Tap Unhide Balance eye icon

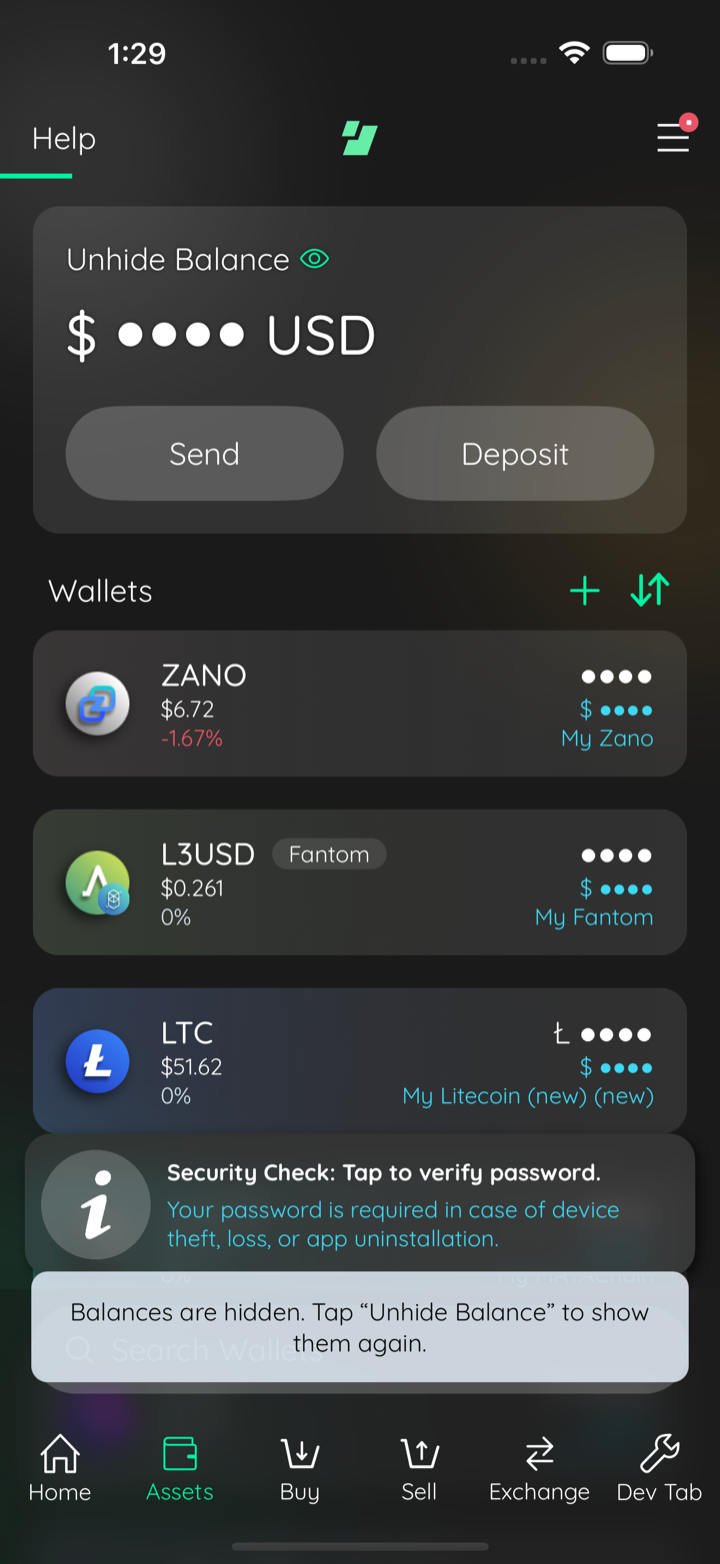315,259
